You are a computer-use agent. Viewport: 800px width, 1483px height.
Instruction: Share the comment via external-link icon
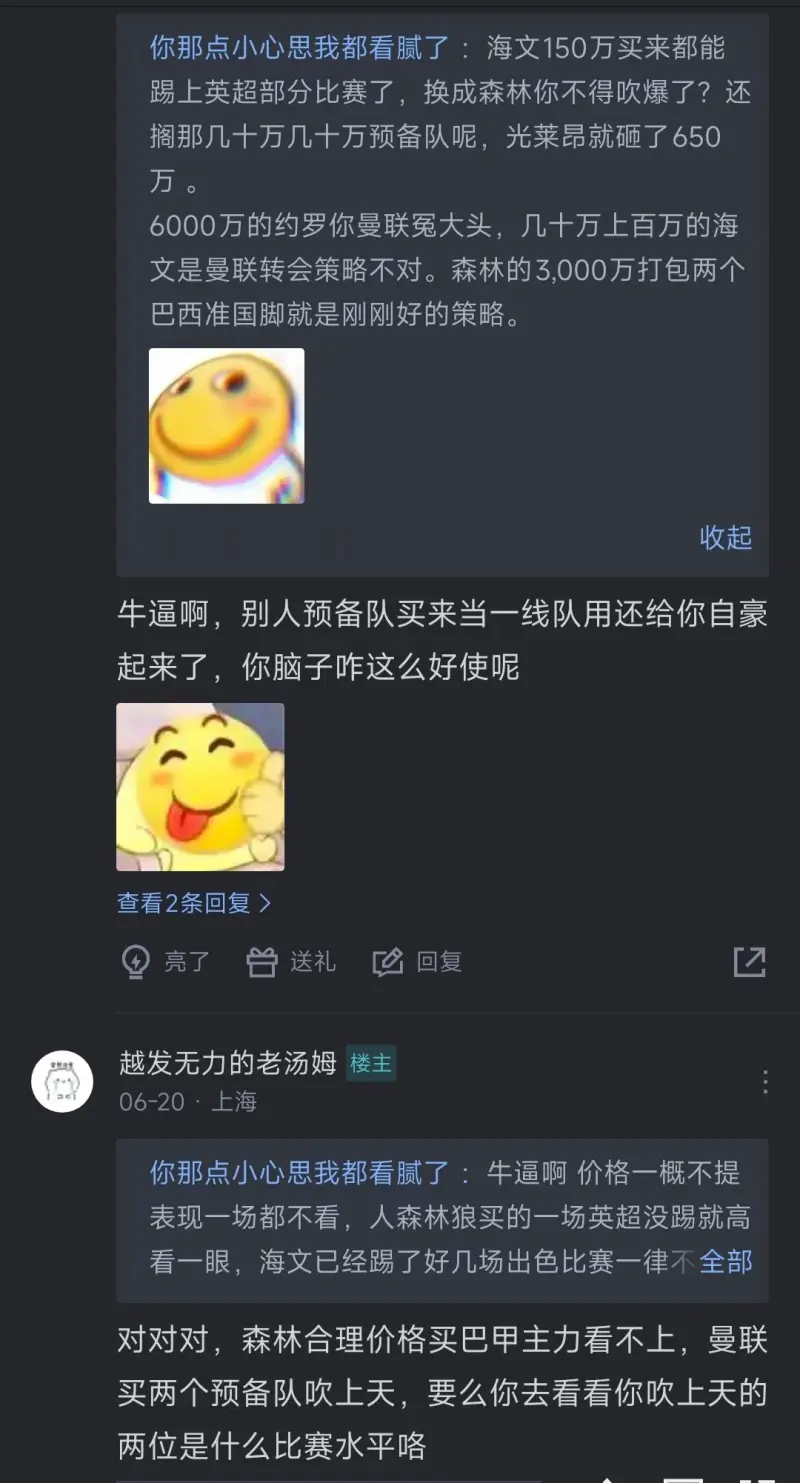(x=749, y=962)
